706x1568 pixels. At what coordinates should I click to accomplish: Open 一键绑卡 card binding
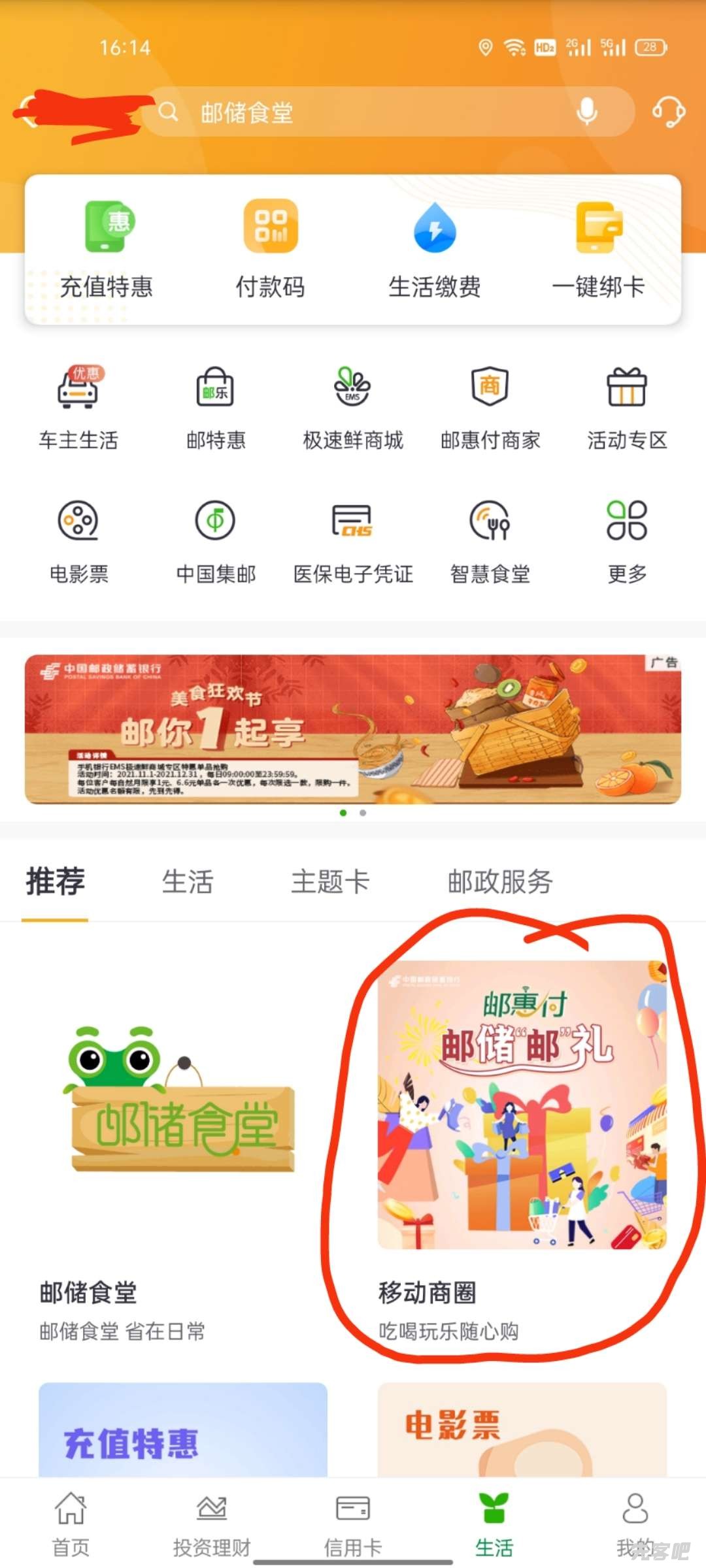click(x=598, y=250)
